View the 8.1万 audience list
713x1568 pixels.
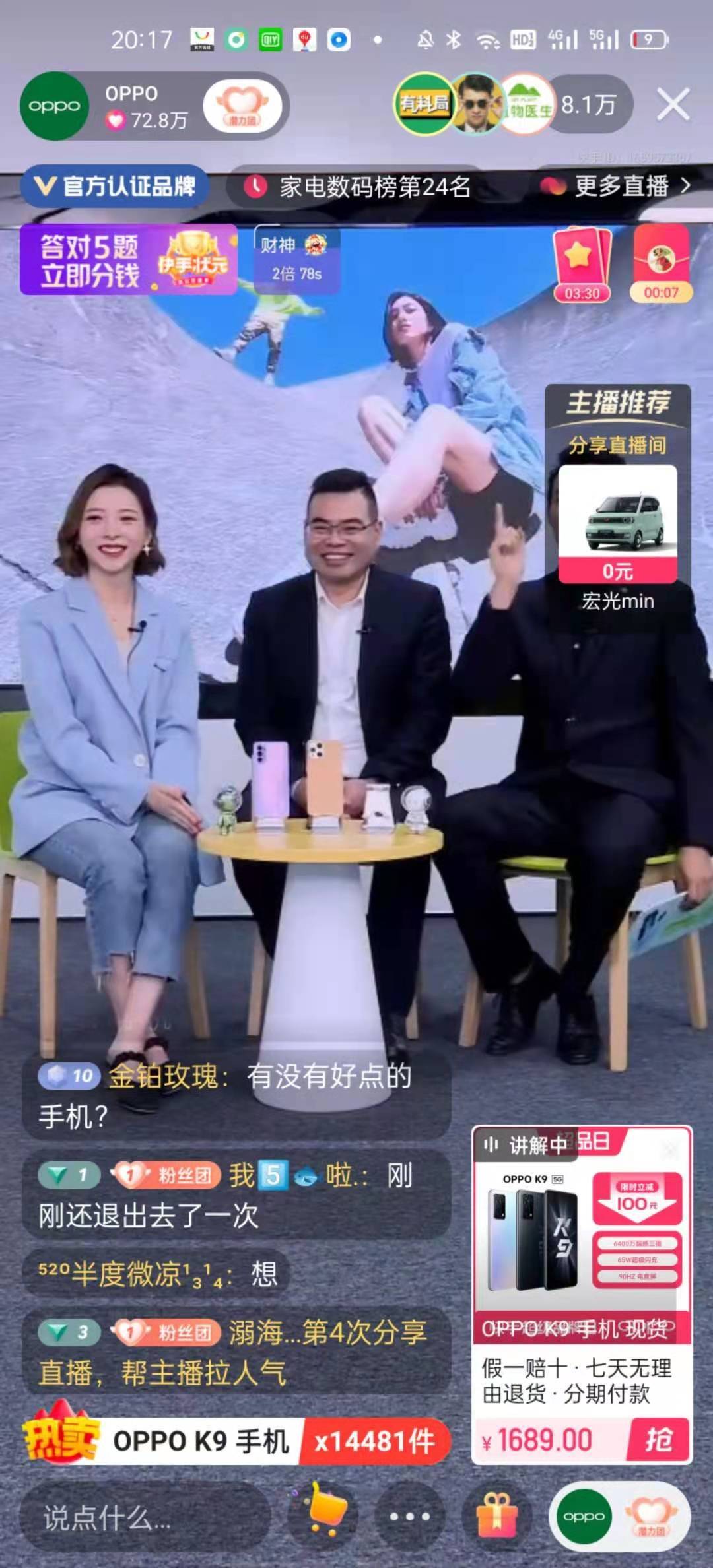click(x=588, y=104)
